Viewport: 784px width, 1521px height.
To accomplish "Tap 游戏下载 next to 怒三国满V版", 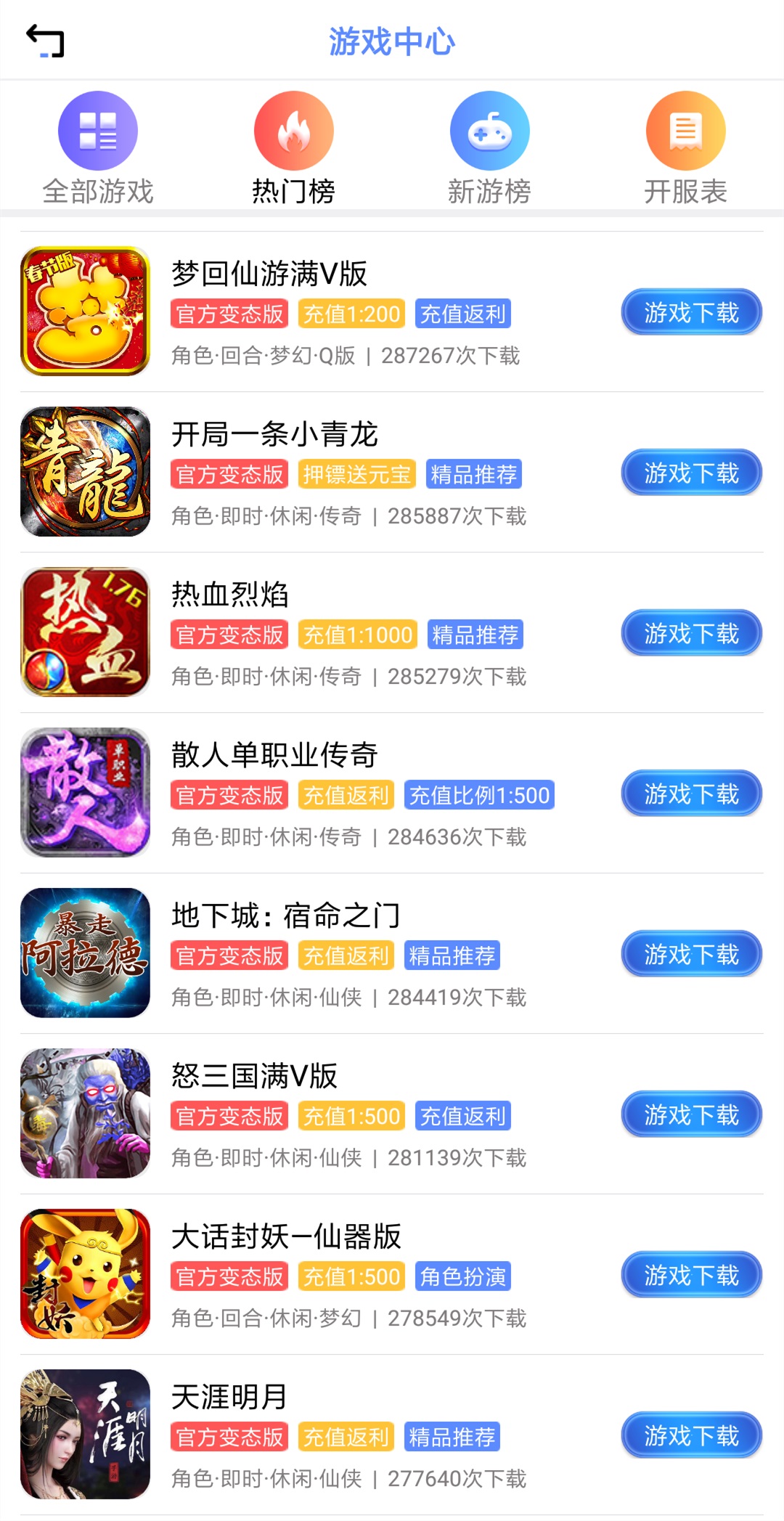I will [x=690, y=1114].
